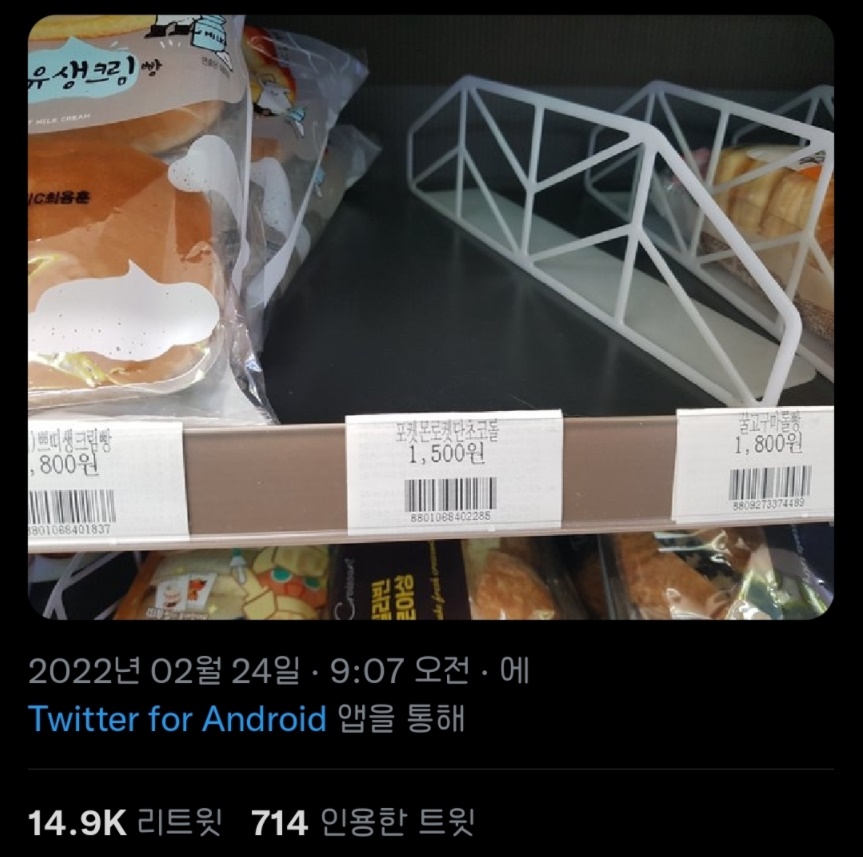View the 714 quote tweets
Image resolution: width=863 pixels, height=857 pixels.
tap(361, 823)
